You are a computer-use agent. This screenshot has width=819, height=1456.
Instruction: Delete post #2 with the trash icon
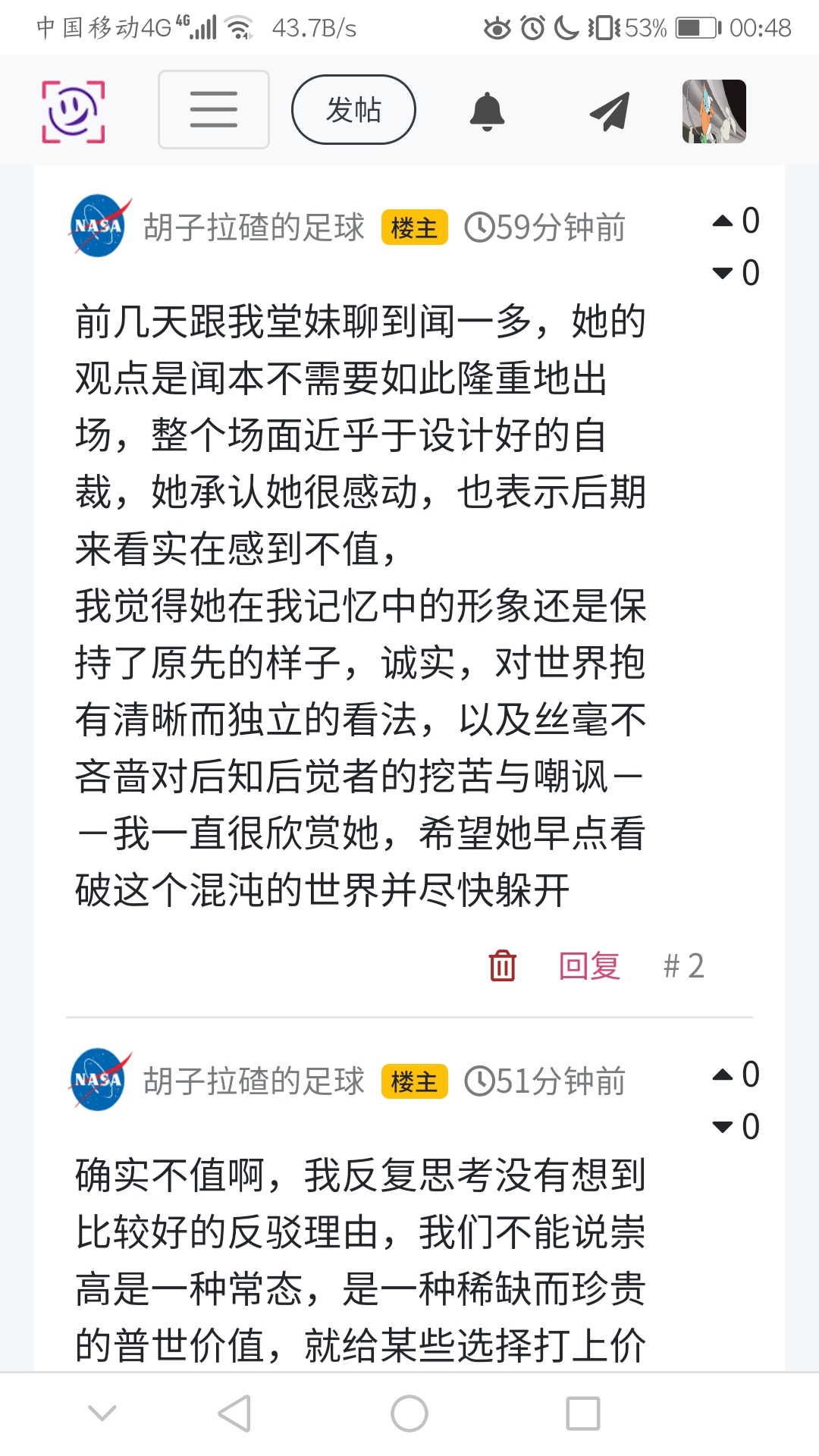click(502, 965)
